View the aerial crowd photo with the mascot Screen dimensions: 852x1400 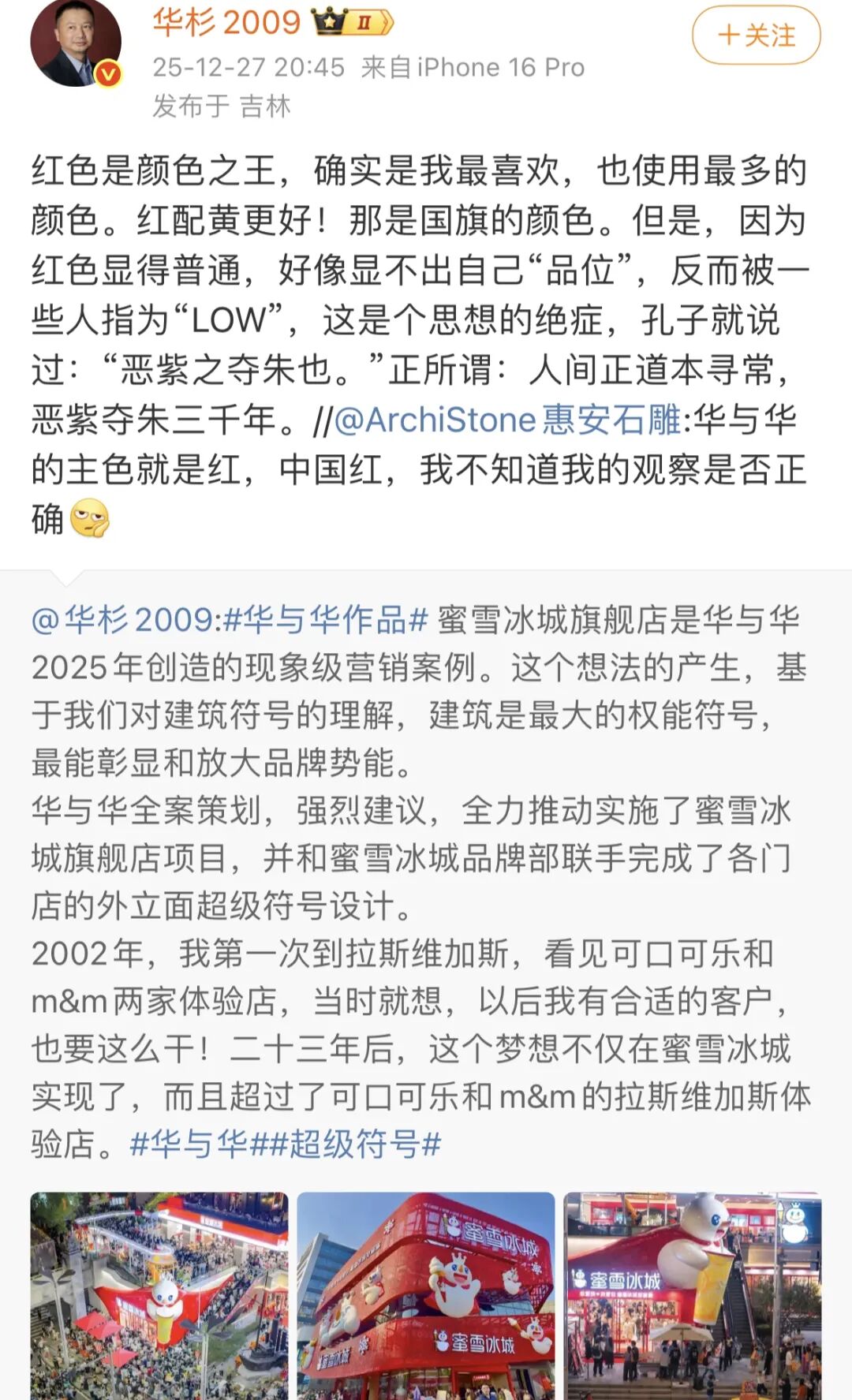tap(159, 1295)
